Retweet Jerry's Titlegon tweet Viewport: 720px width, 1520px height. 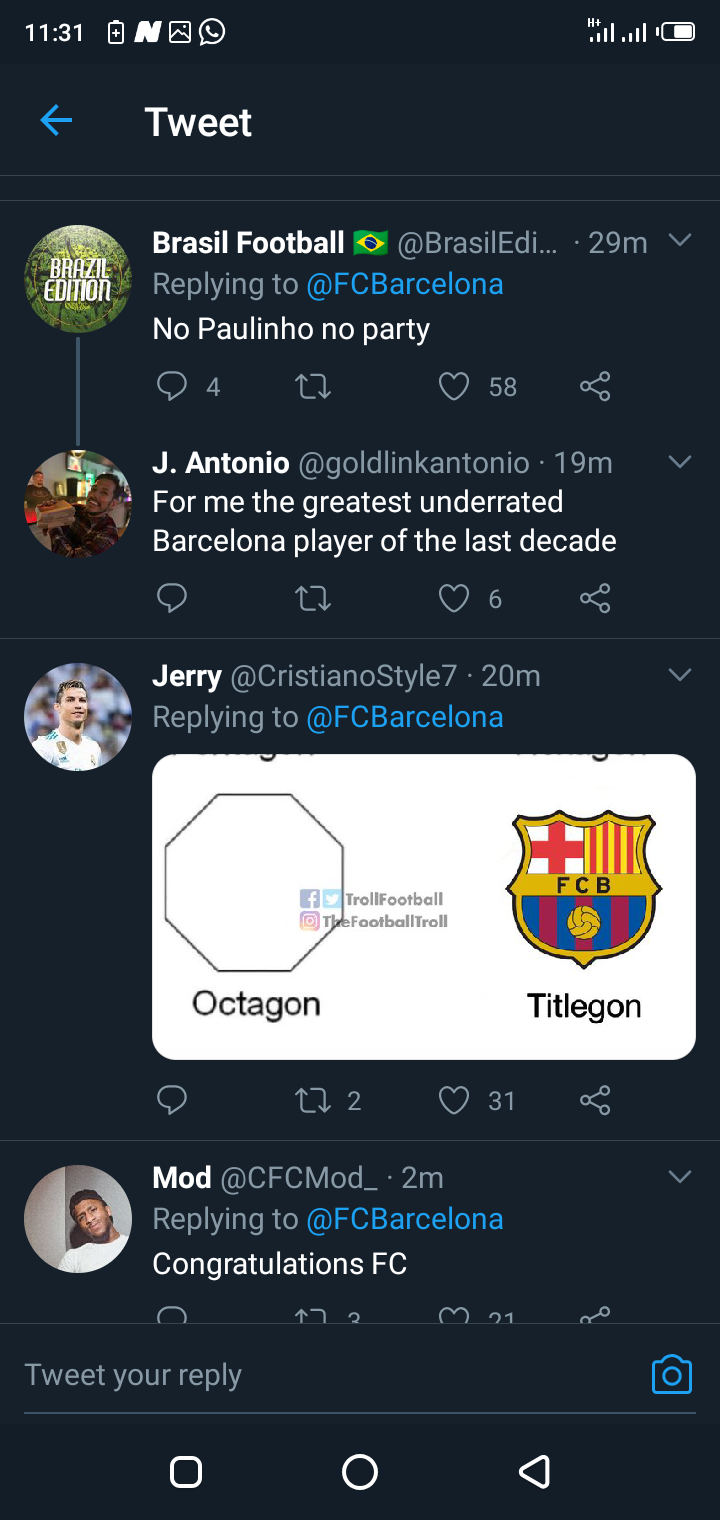point(313,1100)
